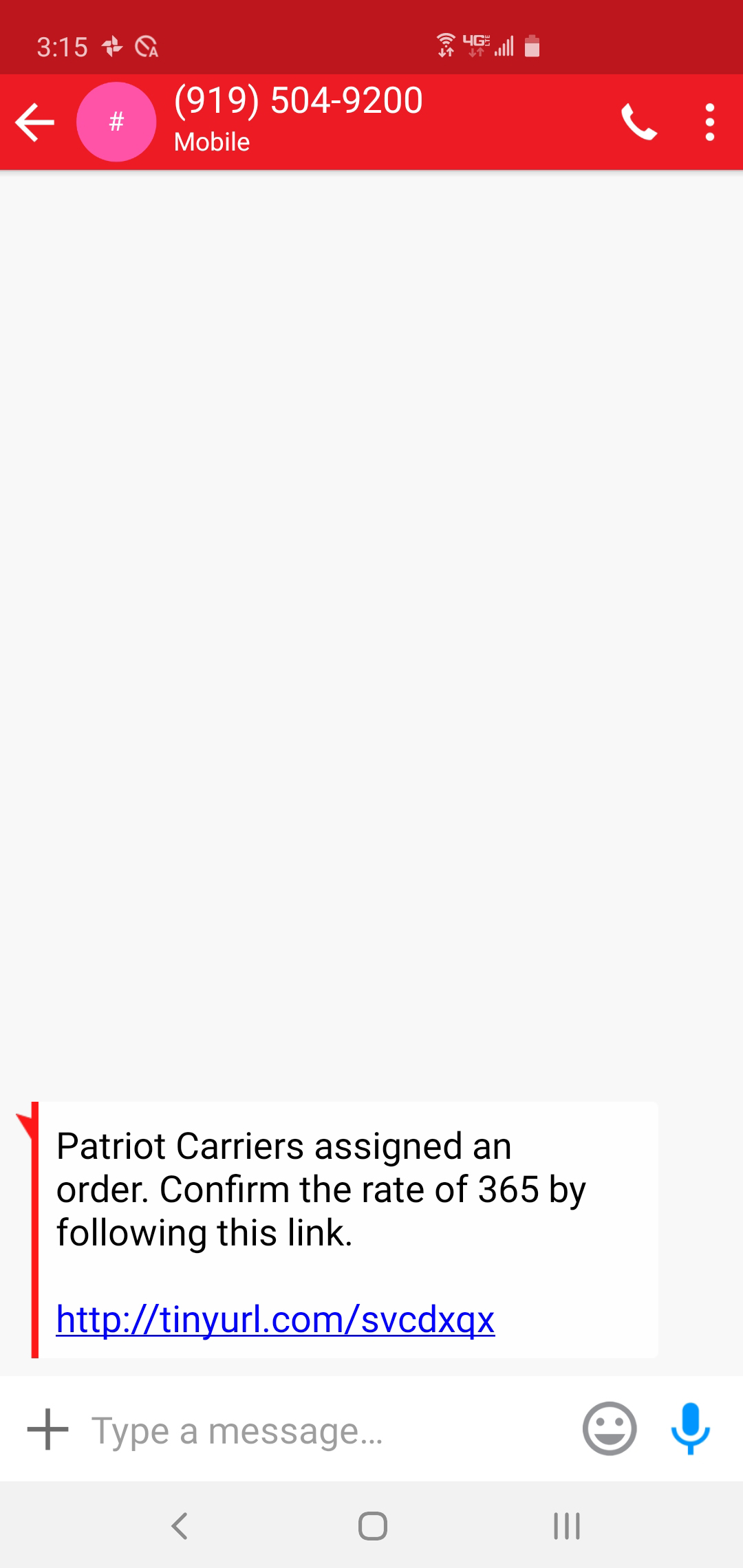Tap the pink contact avatar
This screenshot has width=743, height=1568.
pyautogui.click(x=116, y=122)
